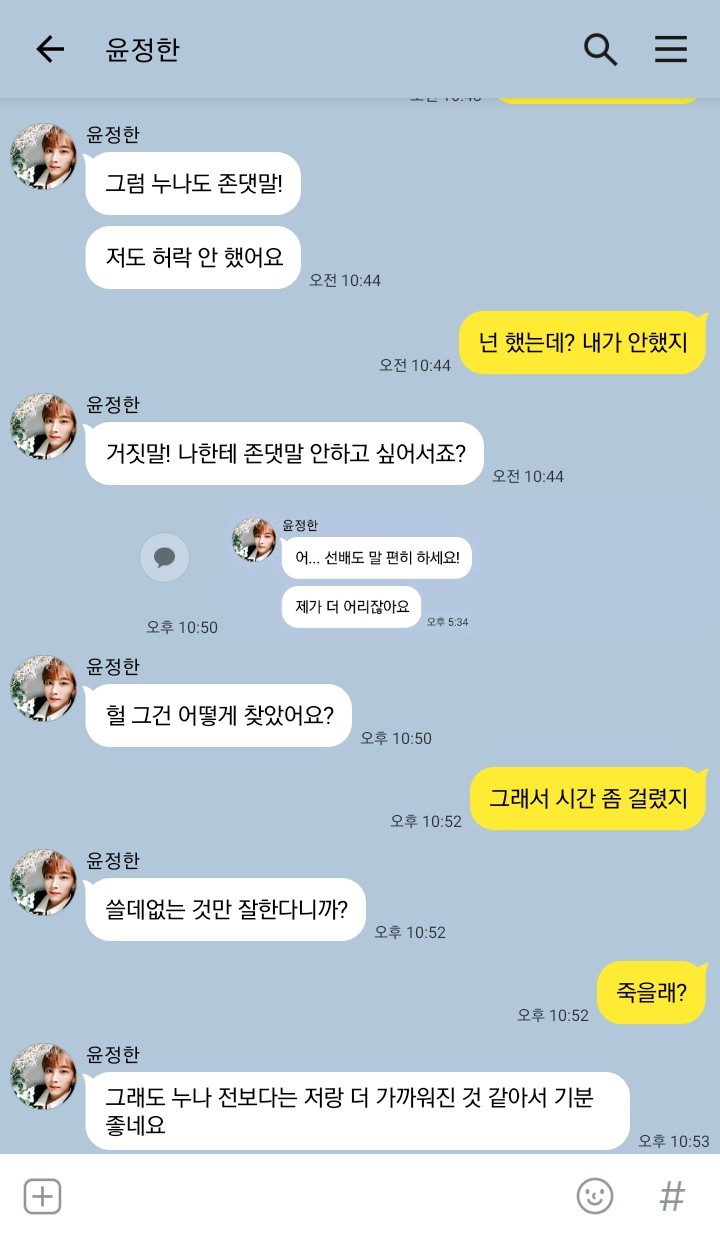
Task: View 윤정한's avatar beside "헐 그건 어떻게 찾았어요?"
Action: point(43,689)
